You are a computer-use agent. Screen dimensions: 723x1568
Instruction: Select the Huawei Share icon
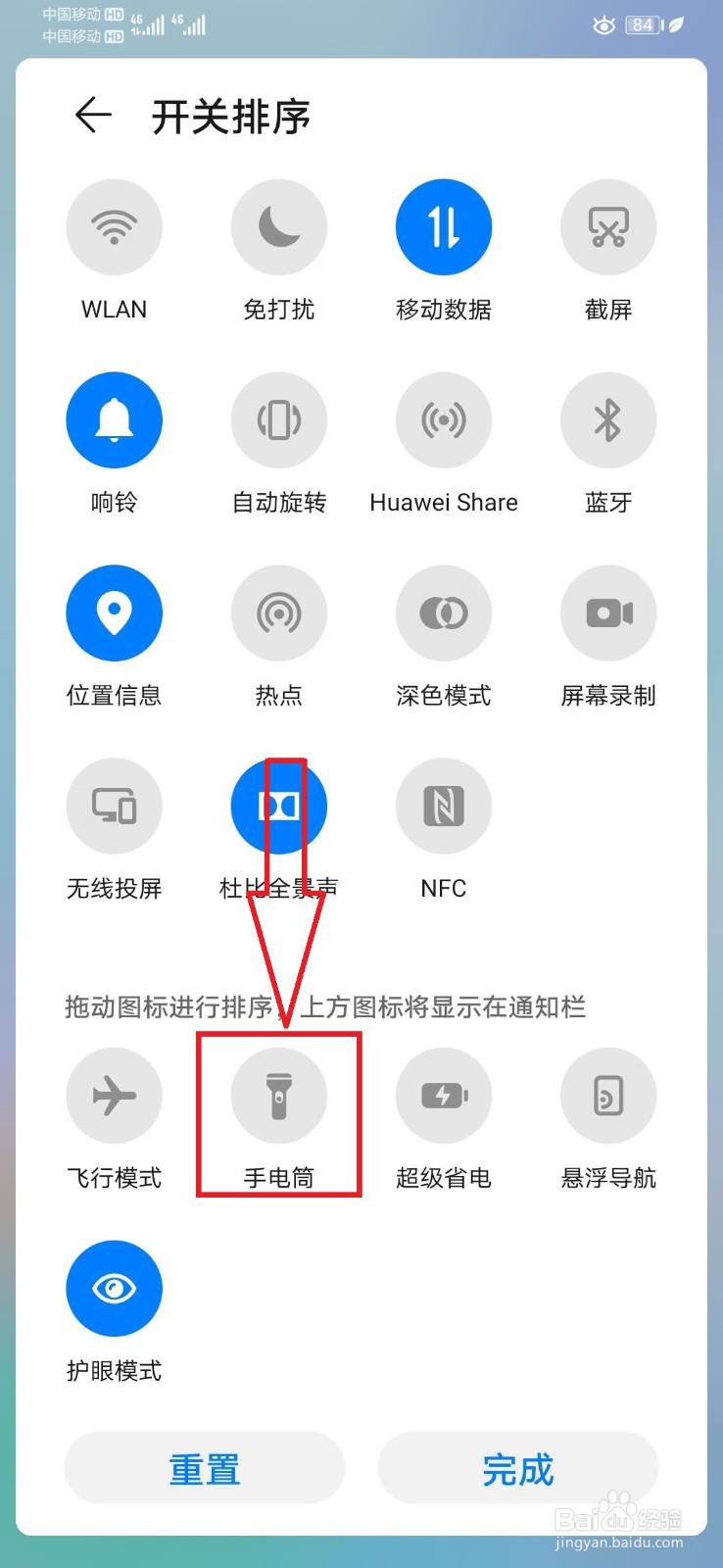tap(443, 419)
